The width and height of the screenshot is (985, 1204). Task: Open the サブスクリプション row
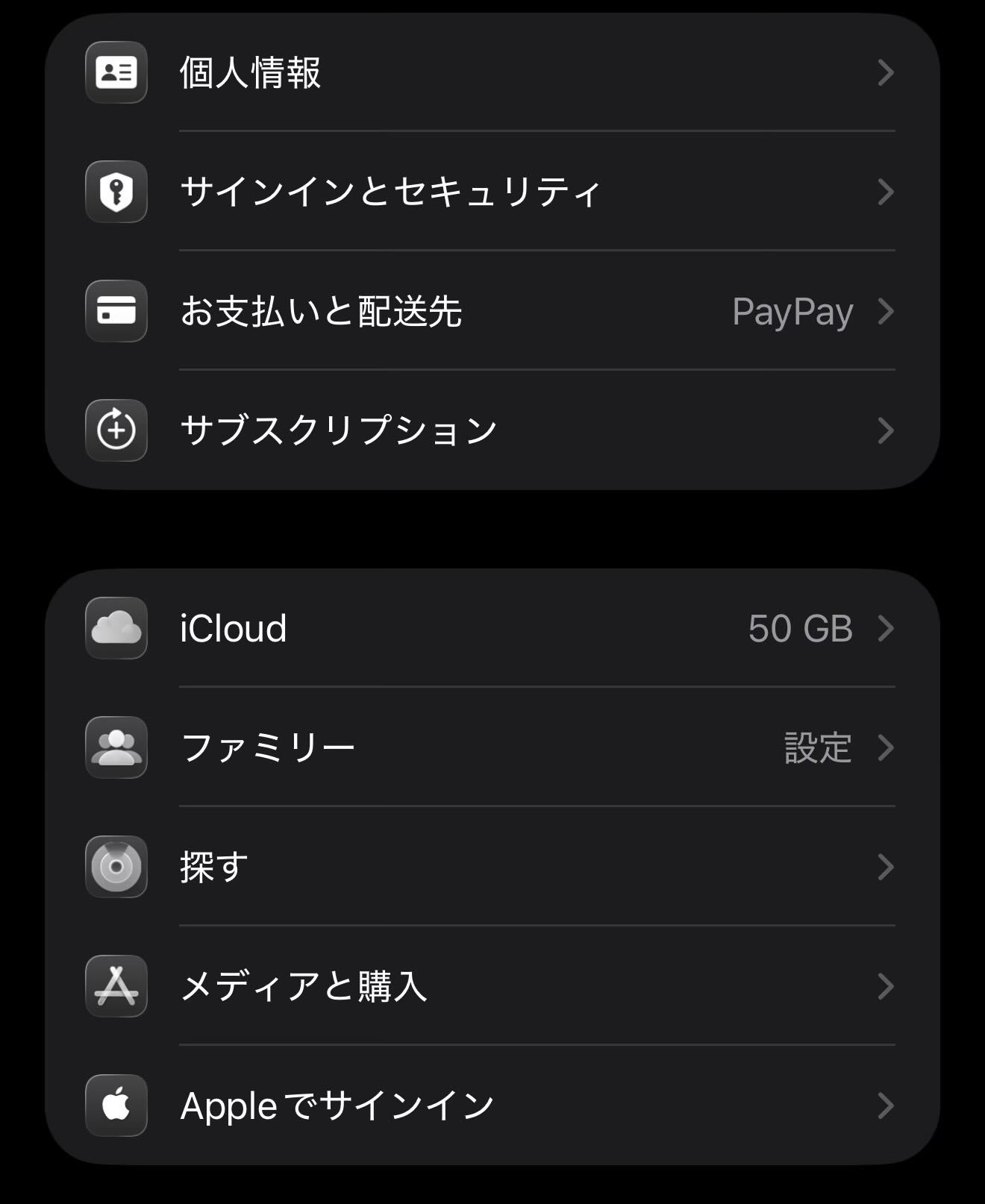pos(492,430)
